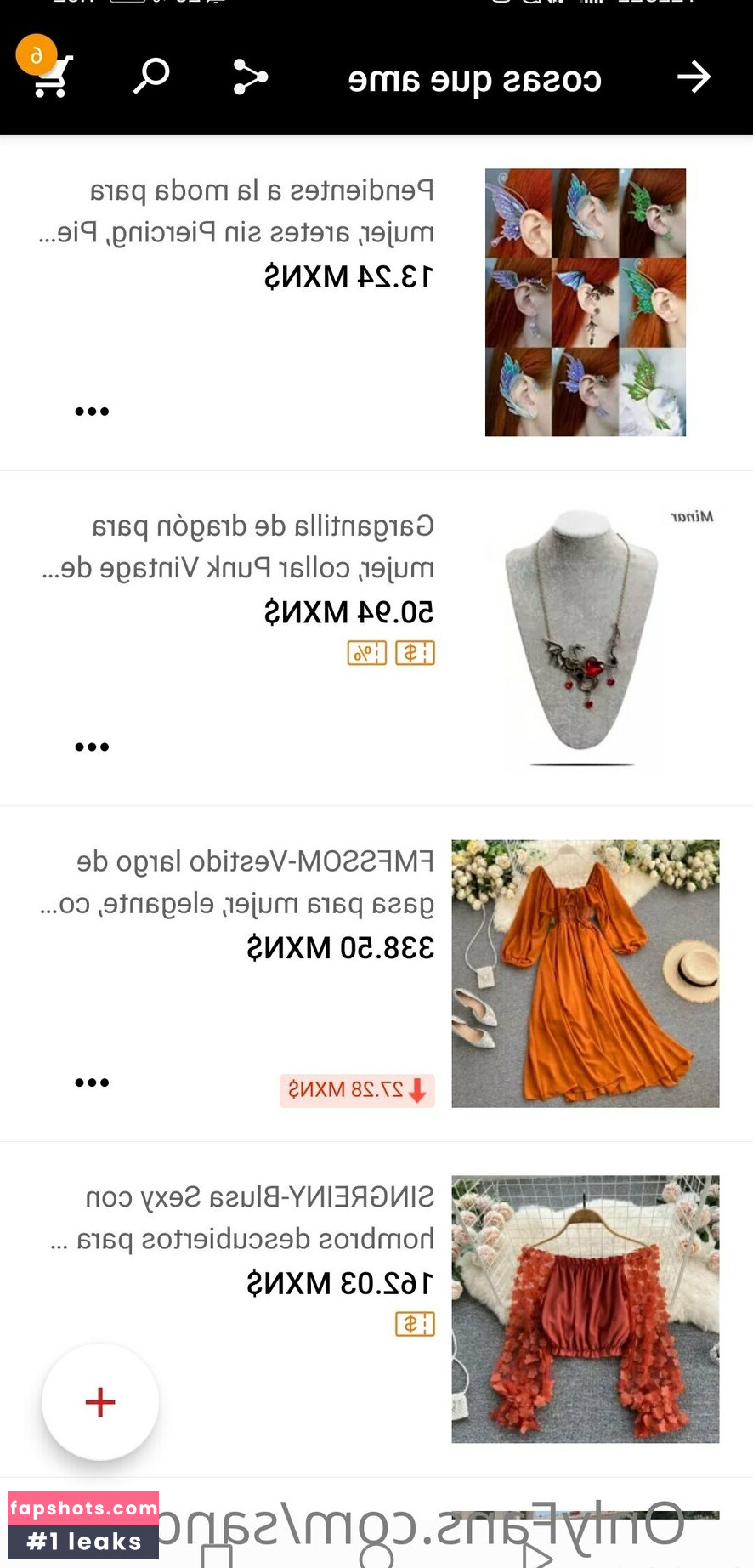Go back using the arrow
Image resolution: width=753 pixels, height=1568 pixels.
pos(694,77)
